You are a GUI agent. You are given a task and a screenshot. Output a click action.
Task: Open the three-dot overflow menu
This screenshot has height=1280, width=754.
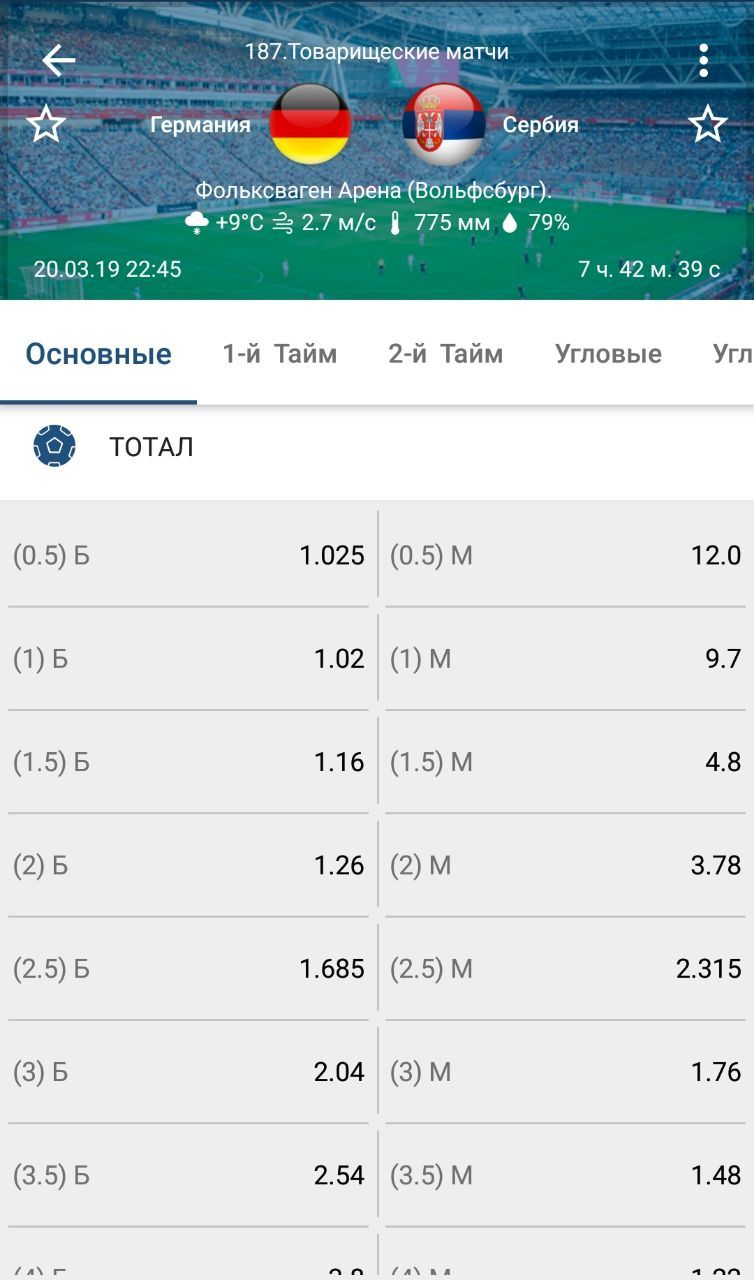pos(704,61)
